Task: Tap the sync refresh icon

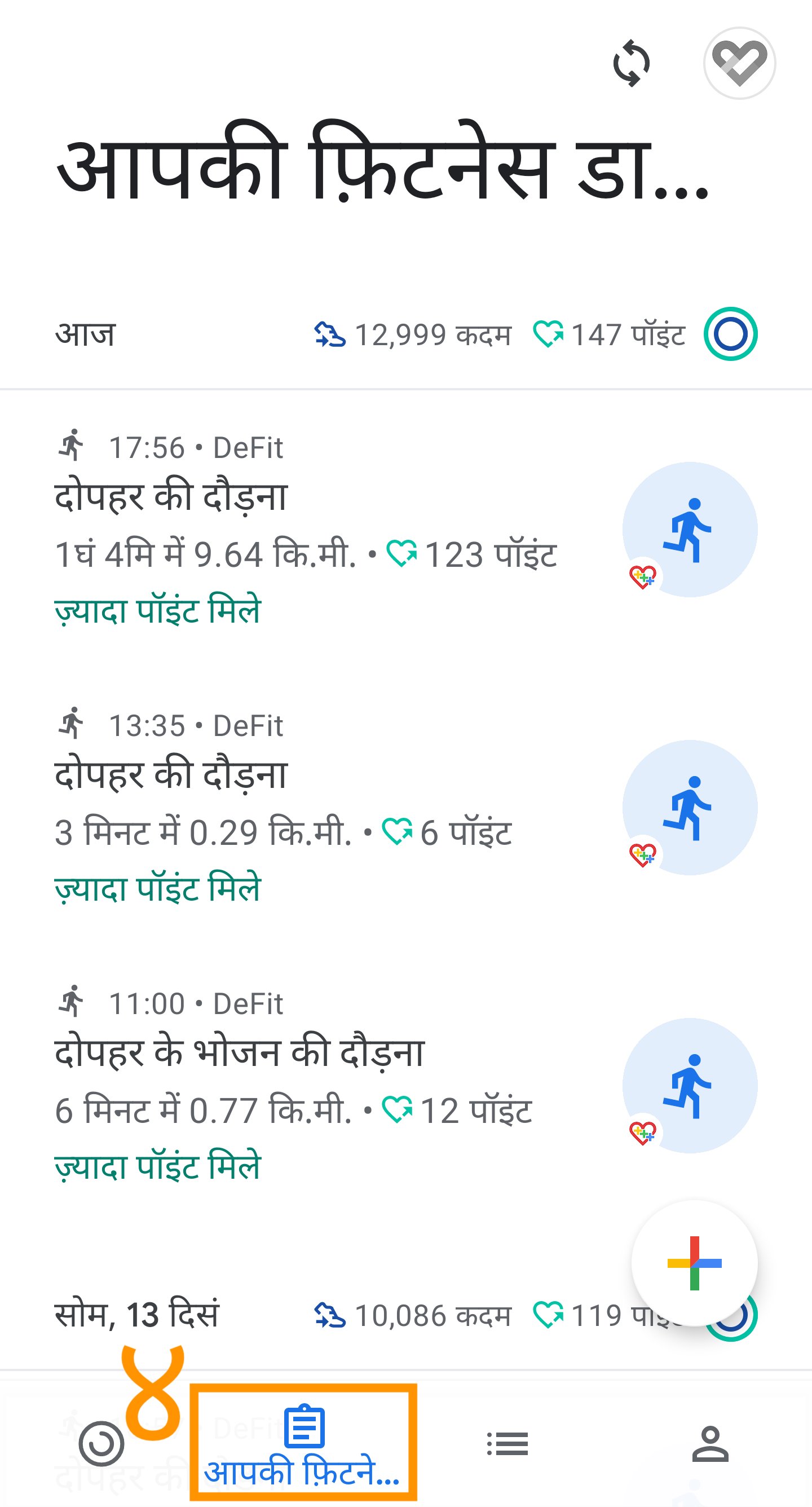Action: click(632, 63)
